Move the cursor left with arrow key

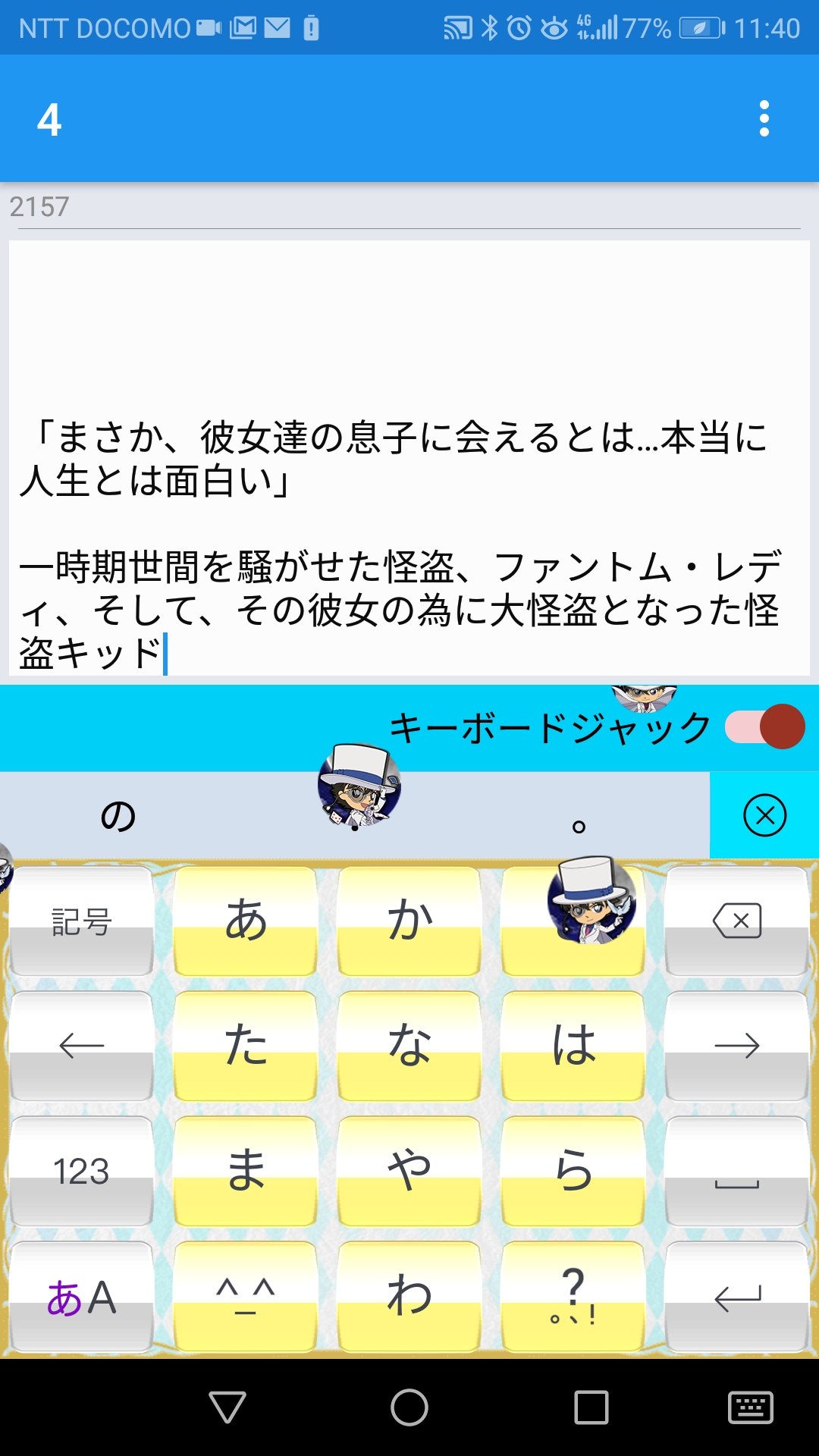81,1046
